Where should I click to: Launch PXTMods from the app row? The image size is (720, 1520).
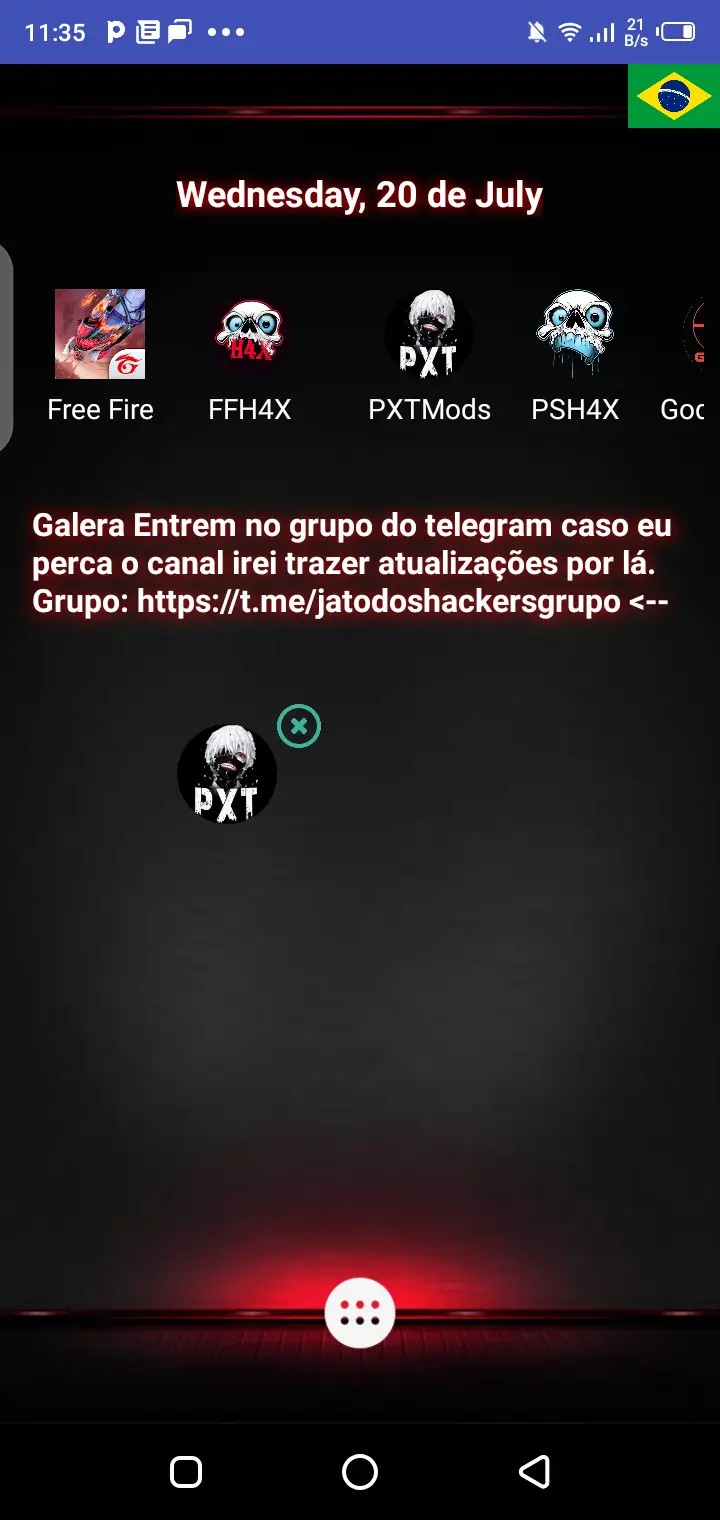click(x=429, y=334)
